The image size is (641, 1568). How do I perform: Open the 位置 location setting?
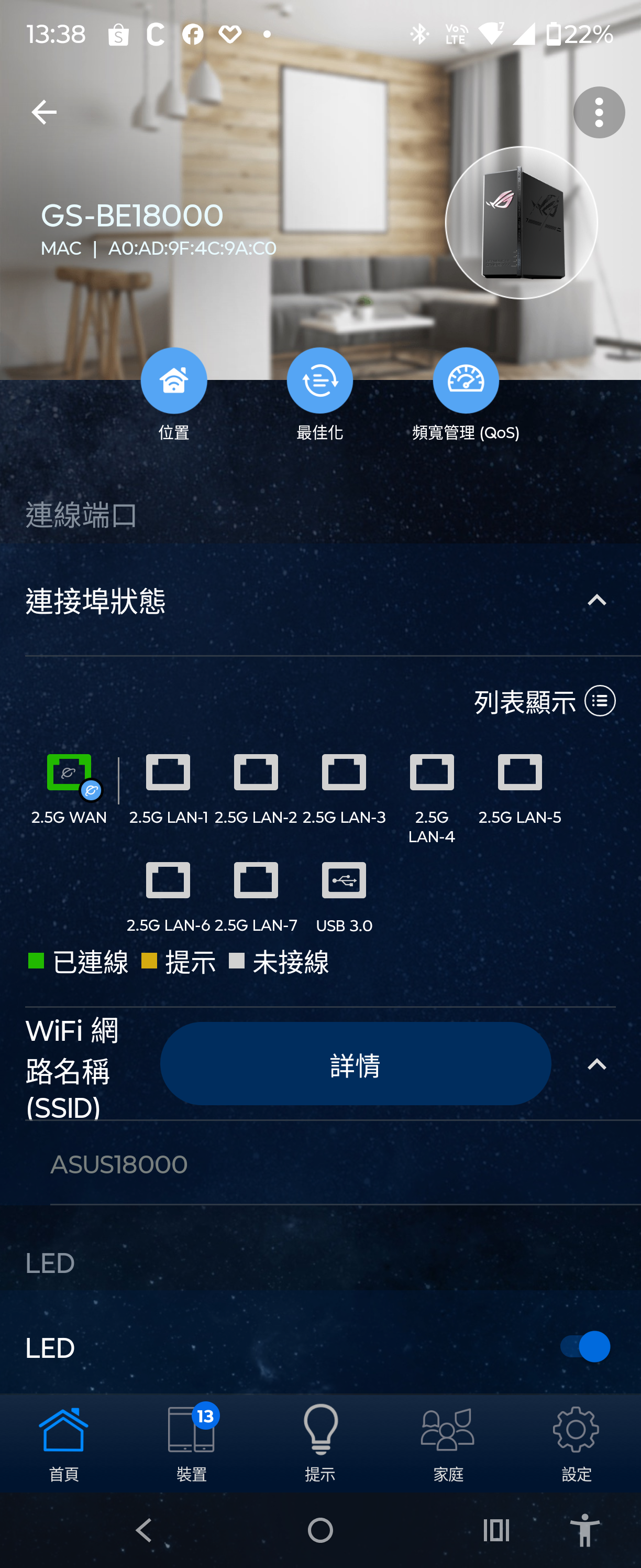(174, 381)
